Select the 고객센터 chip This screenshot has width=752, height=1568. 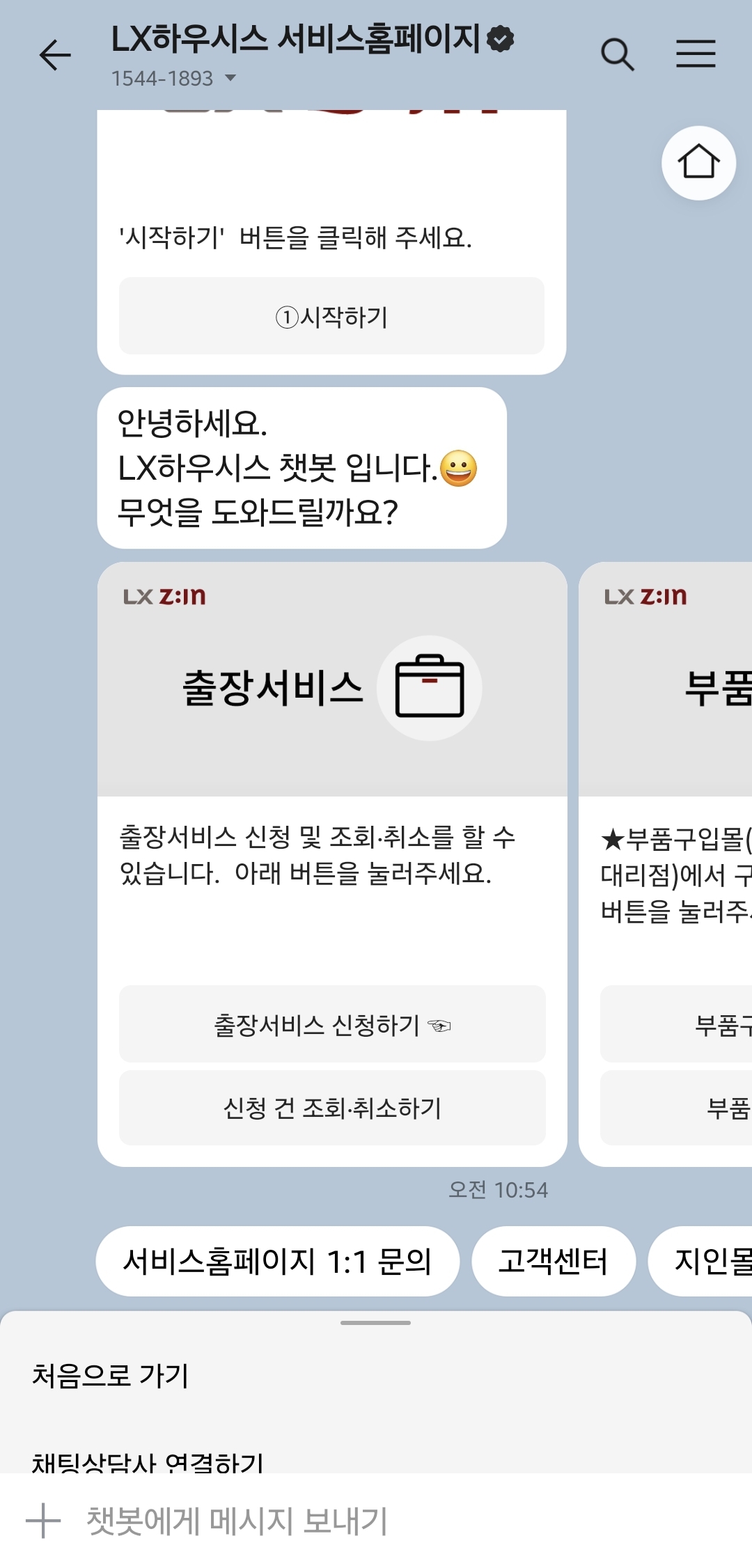coord(553,1262)
